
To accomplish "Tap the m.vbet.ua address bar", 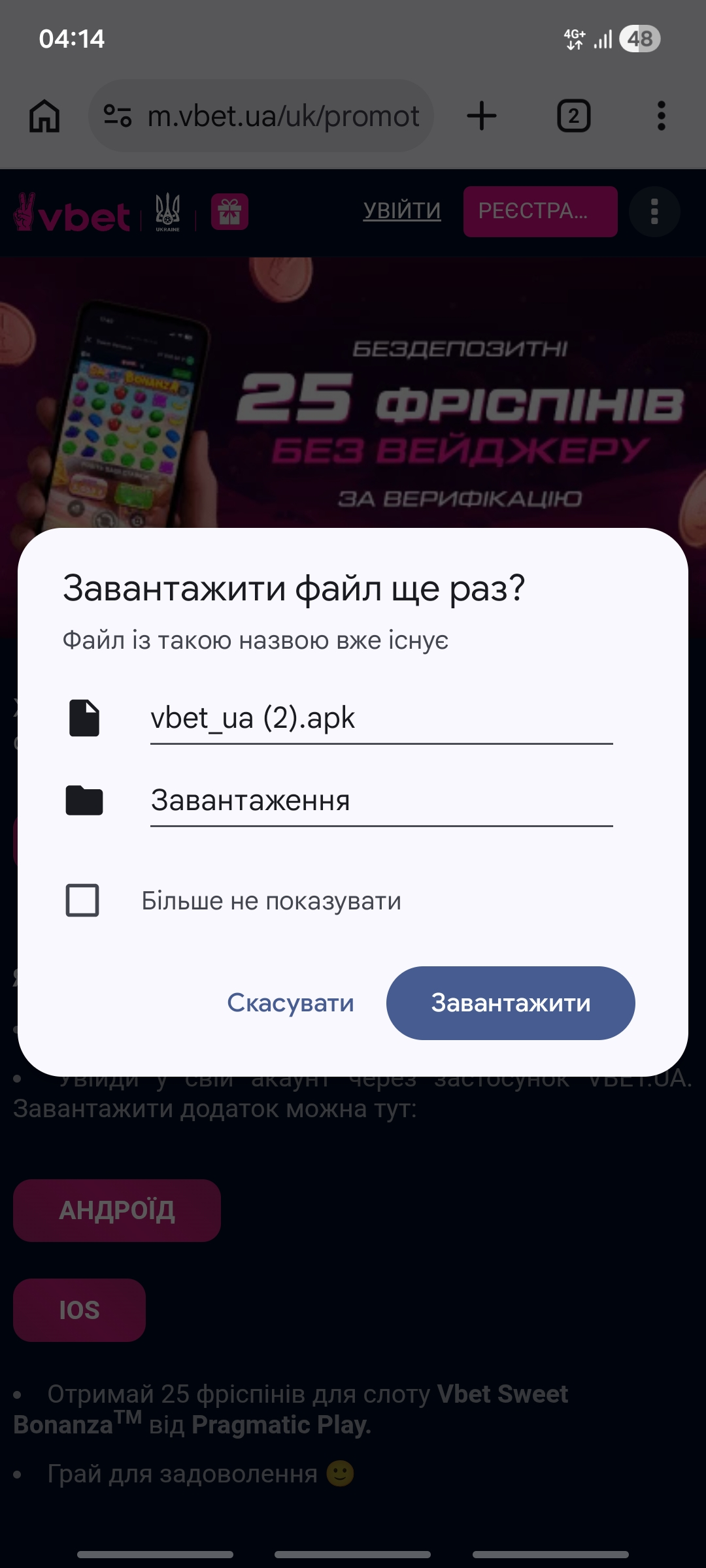I will [x=281, y=116].
